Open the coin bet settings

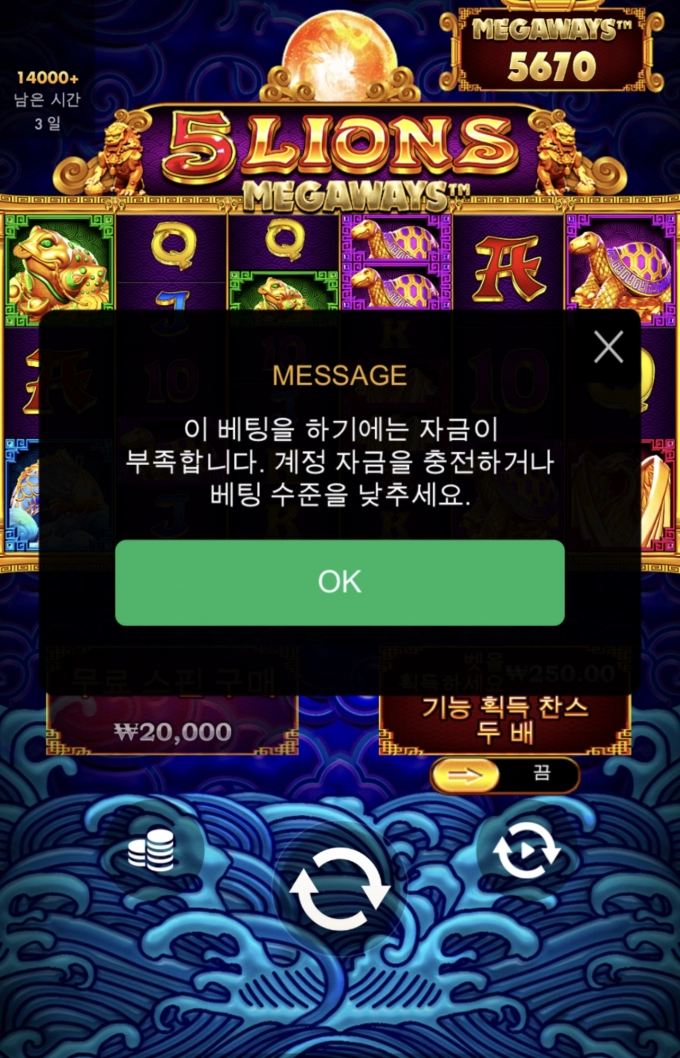click(x=151, y=850)
